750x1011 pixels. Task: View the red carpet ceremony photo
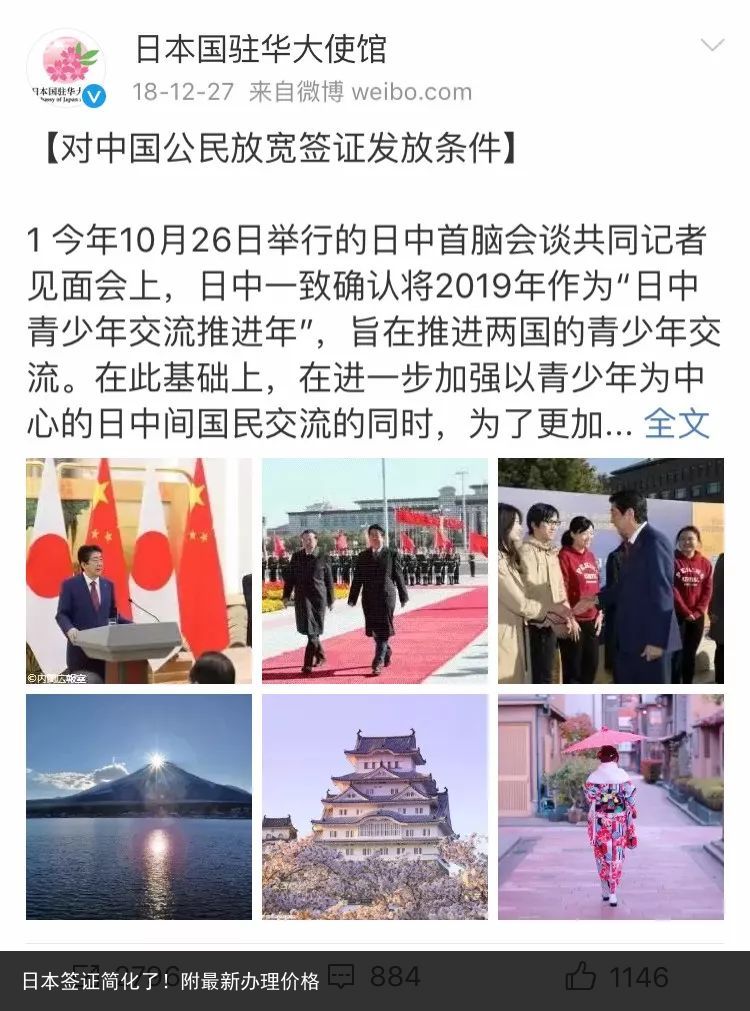pos(375,571)
